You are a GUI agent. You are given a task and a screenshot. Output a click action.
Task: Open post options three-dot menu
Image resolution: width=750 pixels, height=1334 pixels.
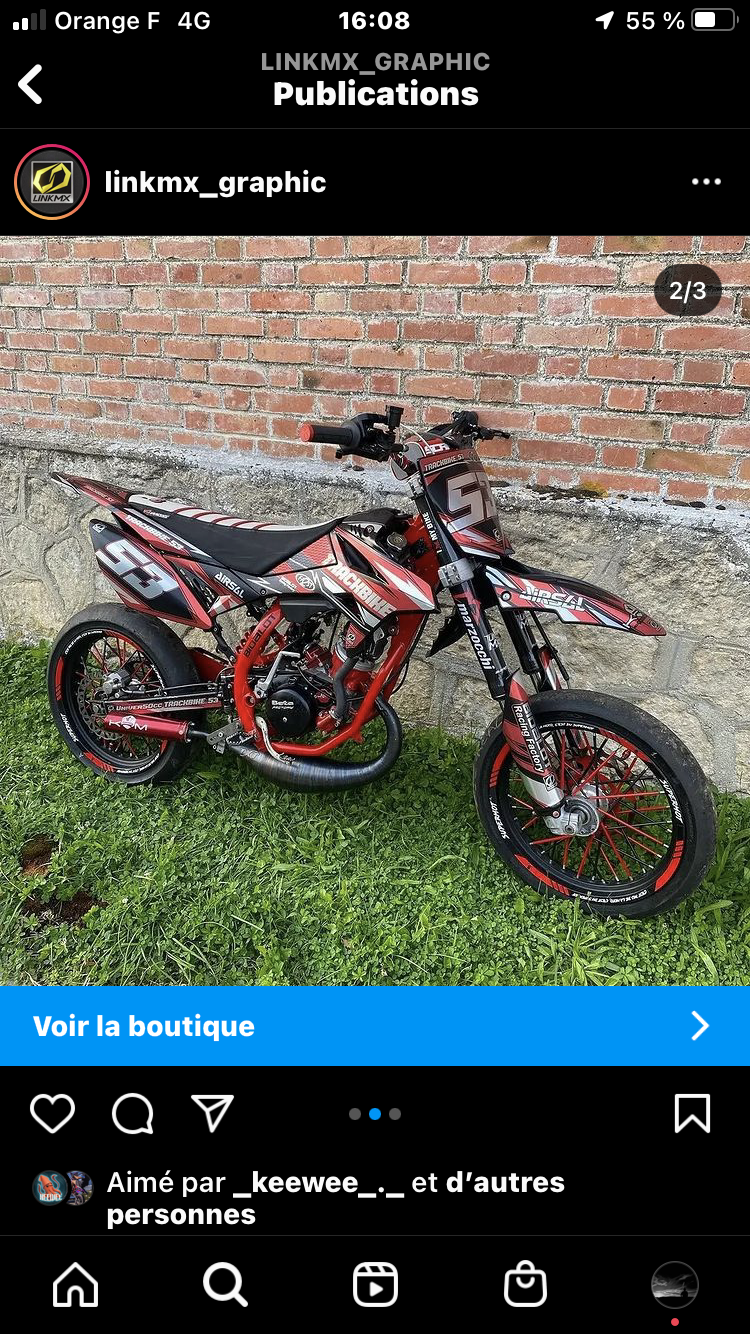pyautogui.click(x=706, y=182)
